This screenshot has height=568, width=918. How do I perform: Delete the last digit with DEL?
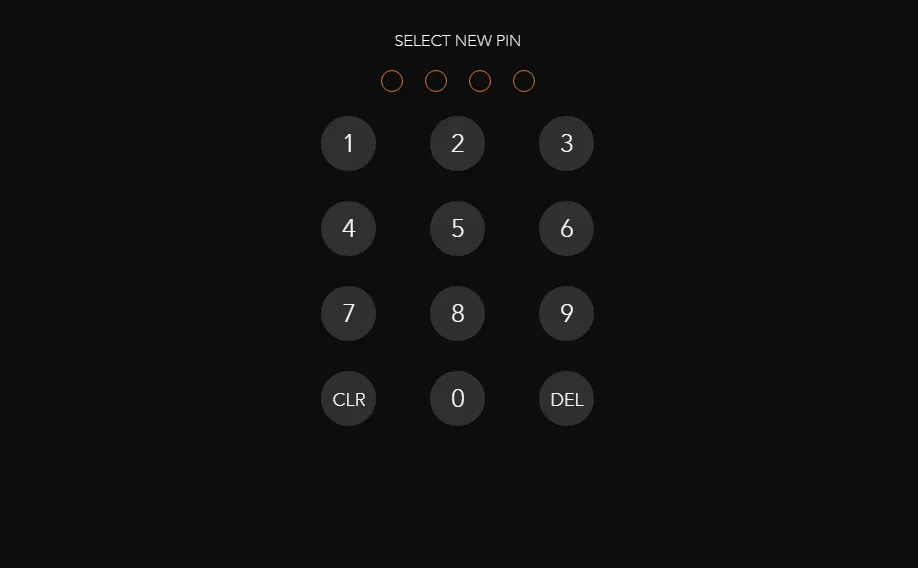click(566, 399)
